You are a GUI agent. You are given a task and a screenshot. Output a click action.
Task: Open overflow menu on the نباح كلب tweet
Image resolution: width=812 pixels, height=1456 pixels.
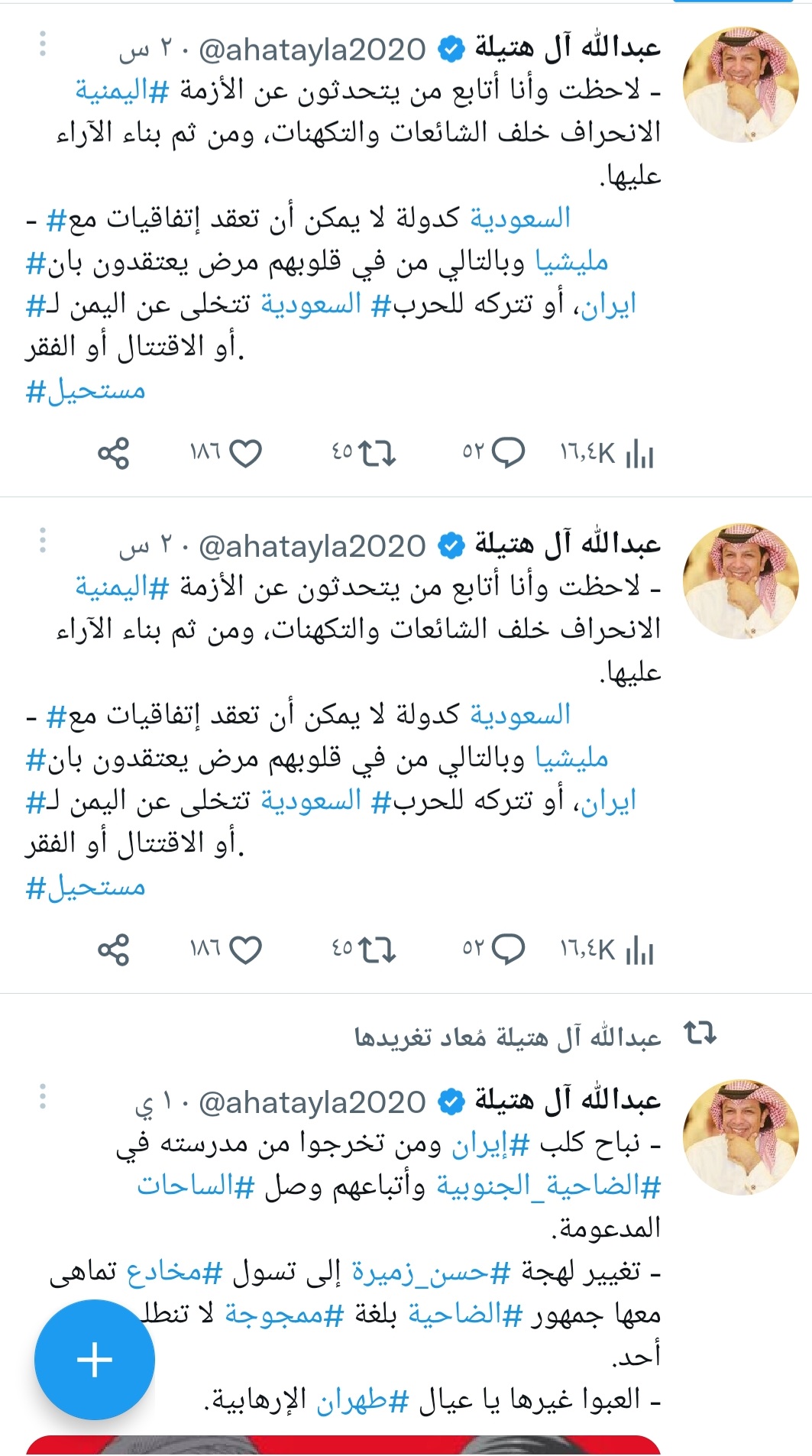pos(43,1096)
